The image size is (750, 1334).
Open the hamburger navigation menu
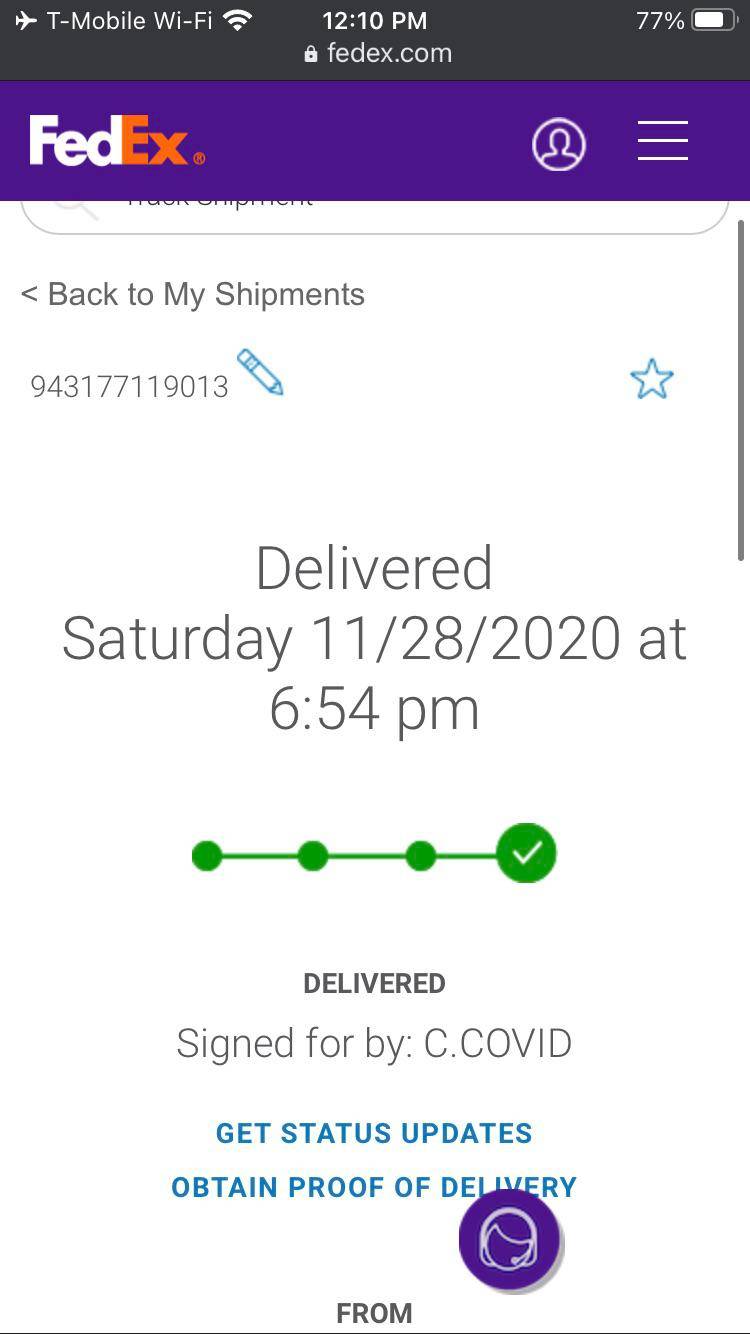point(662,142)
